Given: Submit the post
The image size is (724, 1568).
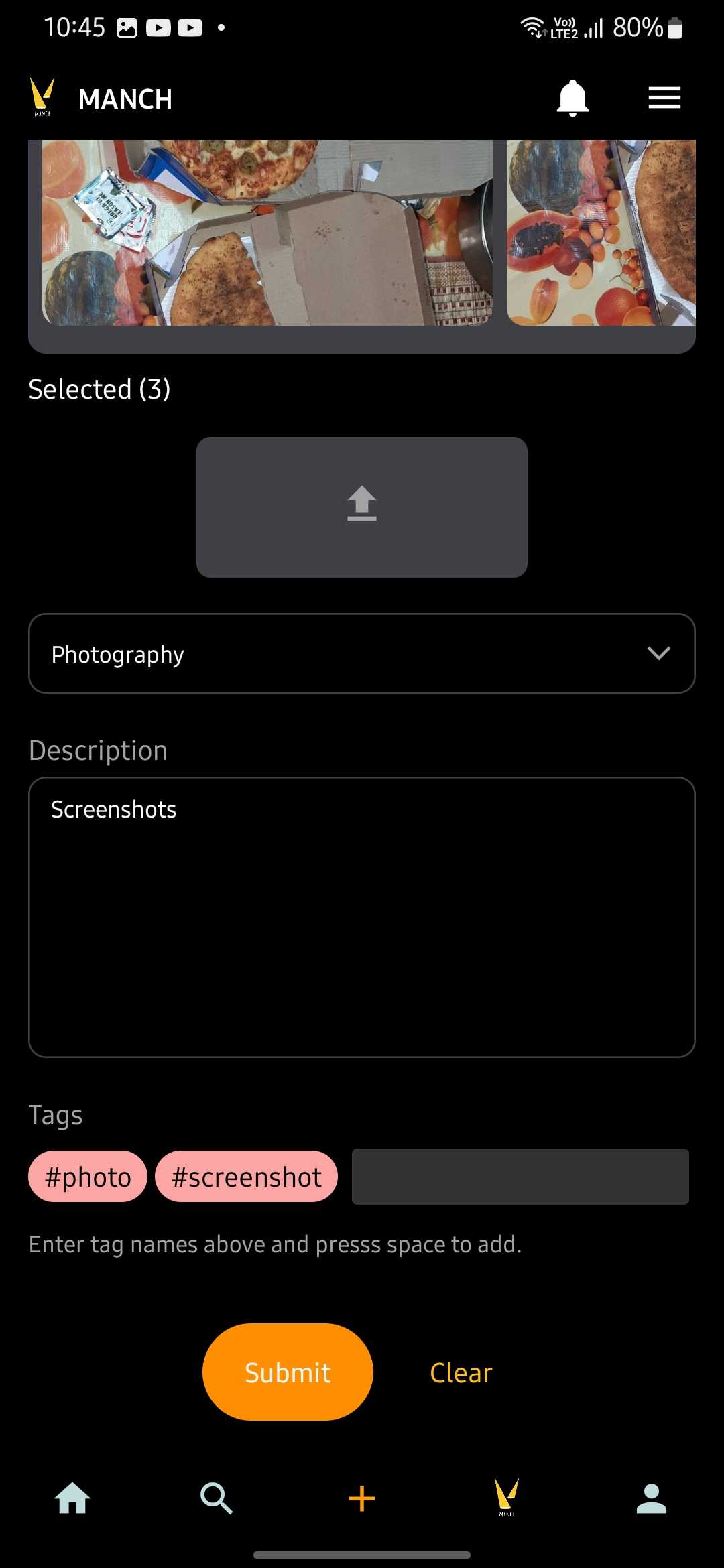Looking at the screenshot, I should coord(288,1372).
